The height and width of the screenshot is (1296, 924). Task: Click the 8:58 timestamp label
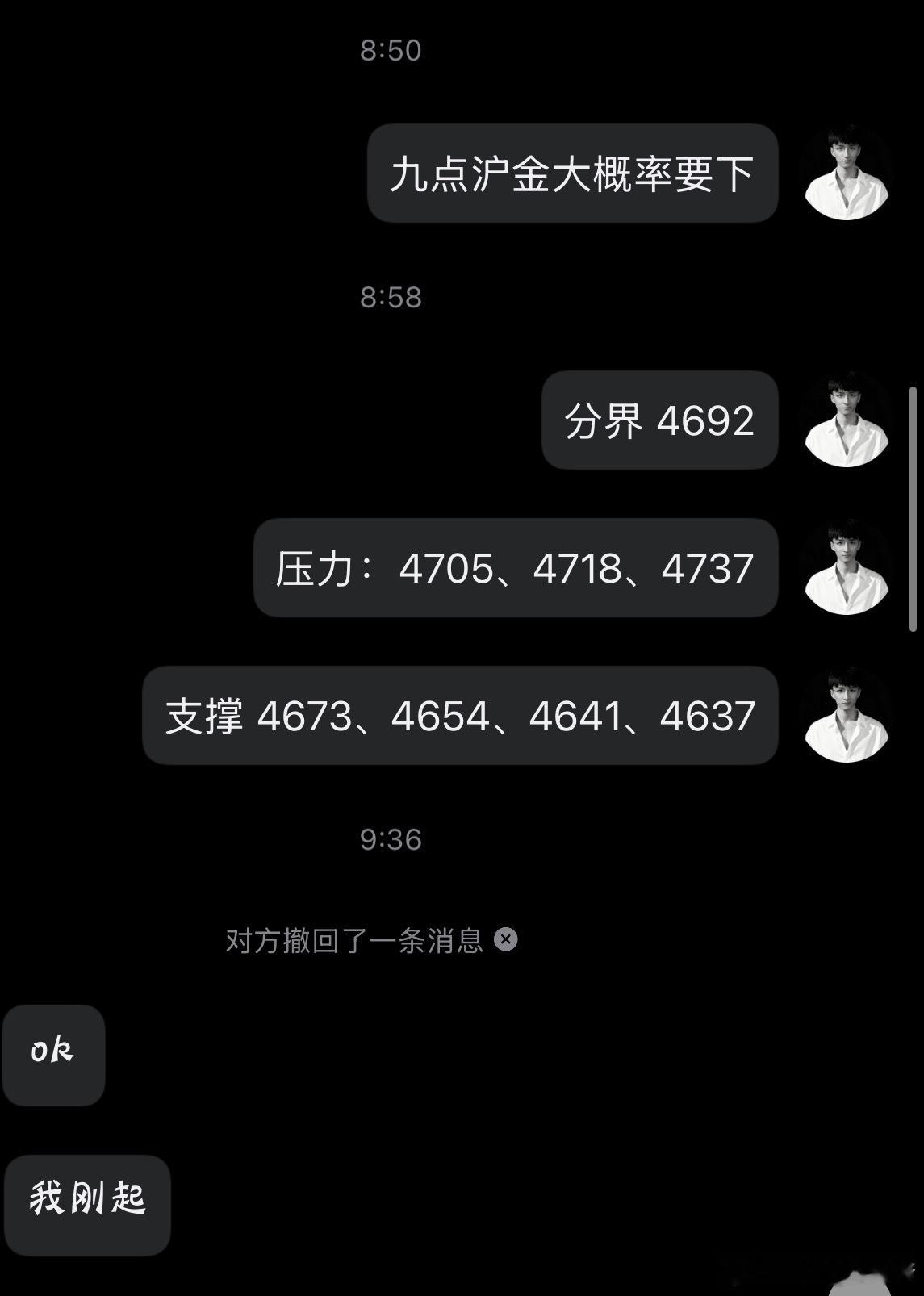pyautogui.click(x=390, y=297)
